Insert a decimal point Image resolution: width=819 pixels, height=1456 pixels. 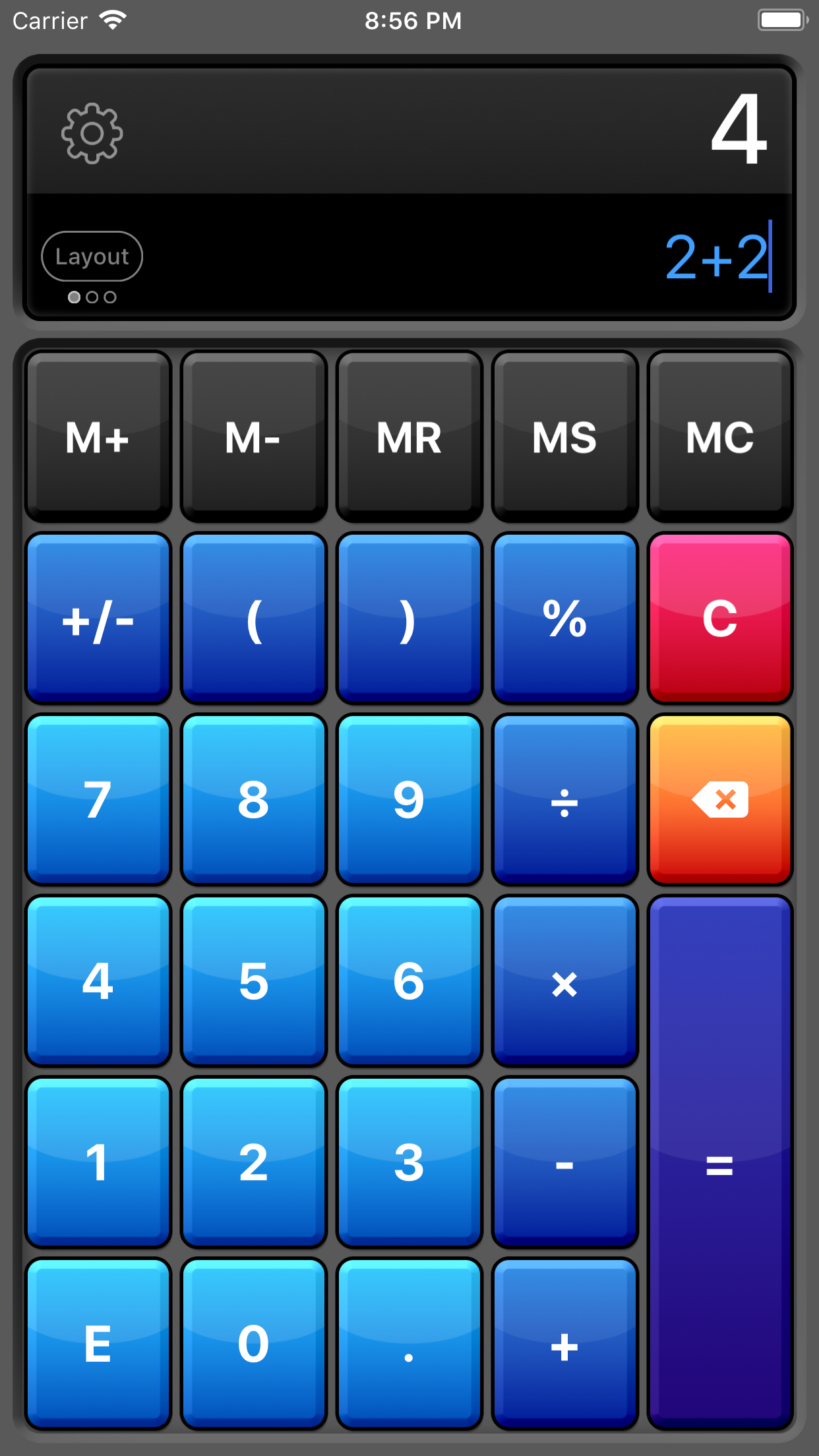(409, 1344)
